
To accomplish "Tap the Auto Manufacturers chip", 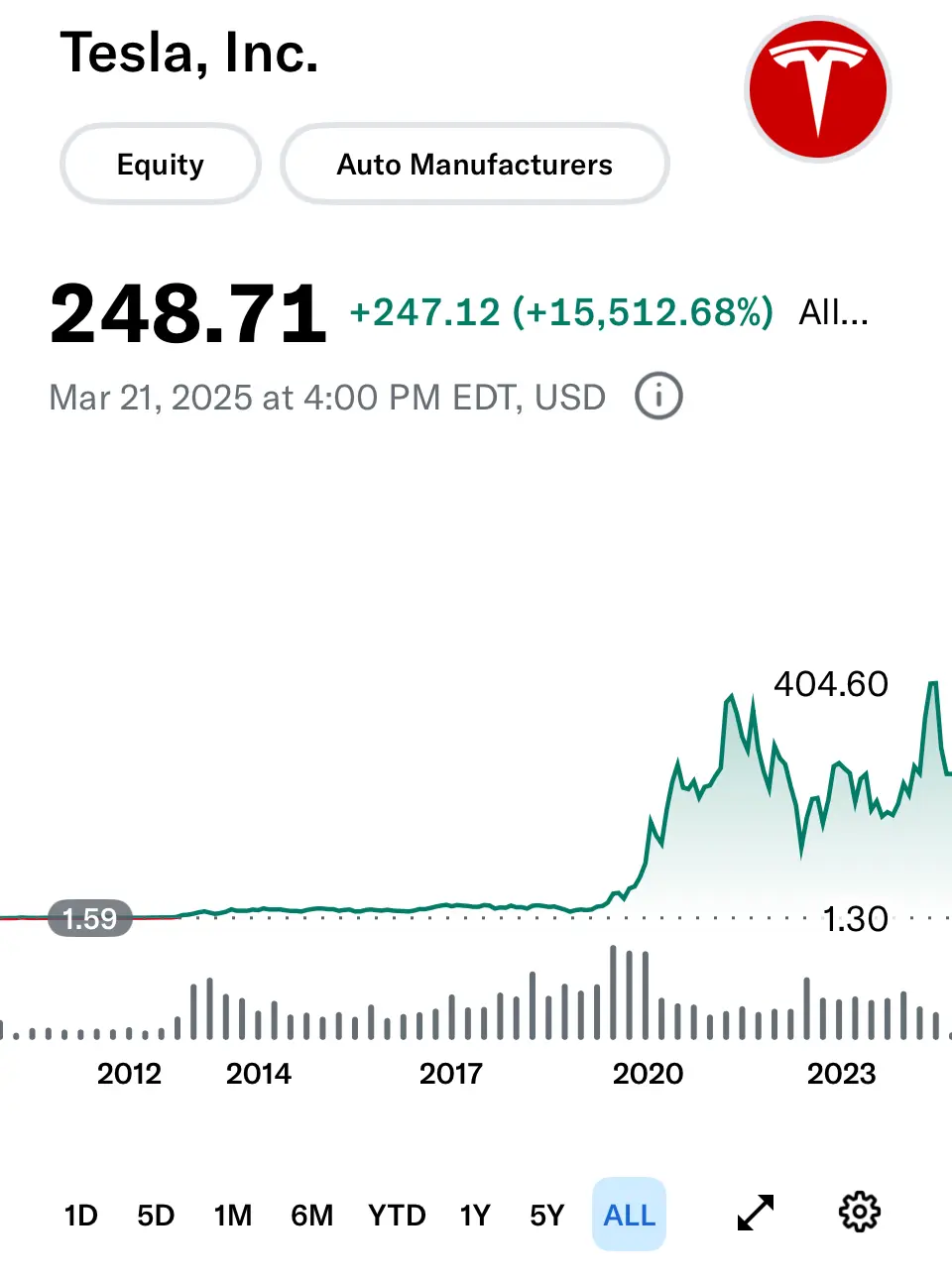I will [474, 165].
